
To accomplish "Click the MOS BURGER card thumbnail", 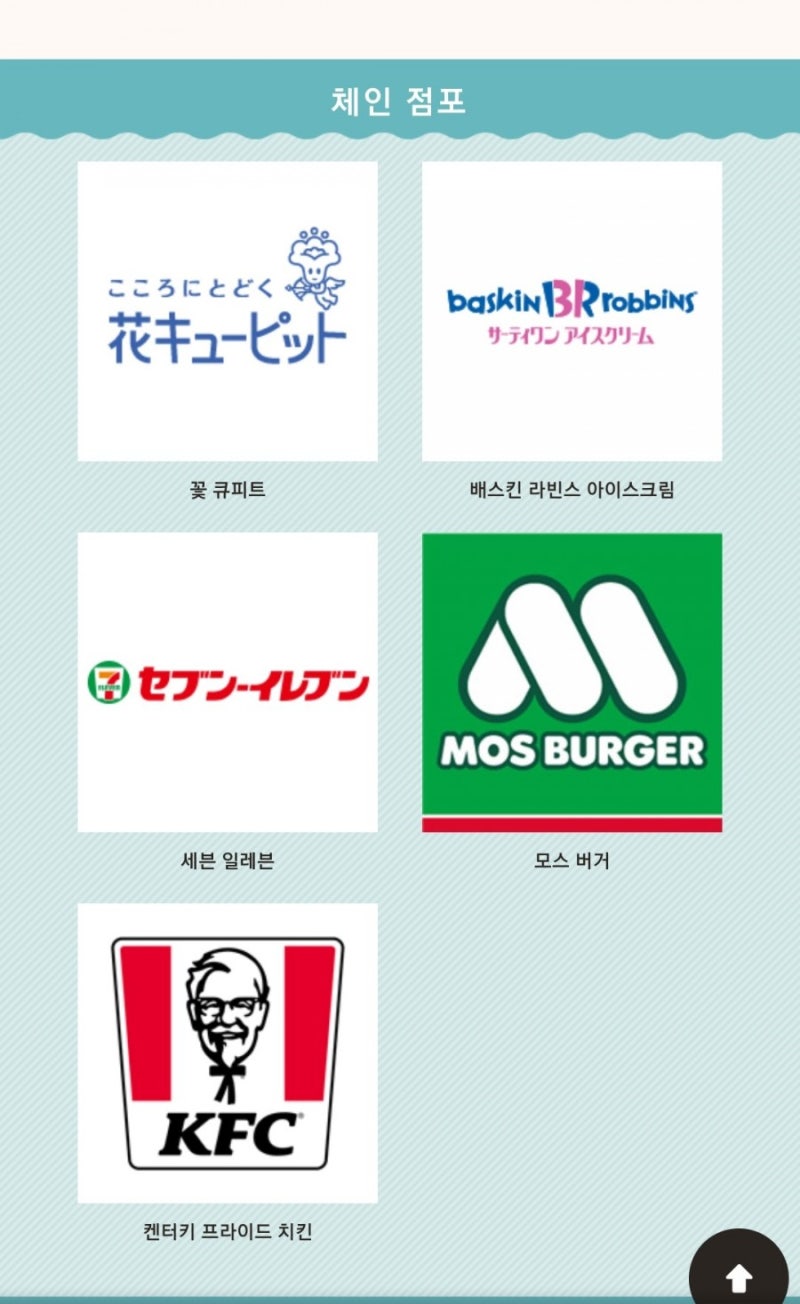I will [572, 681].
